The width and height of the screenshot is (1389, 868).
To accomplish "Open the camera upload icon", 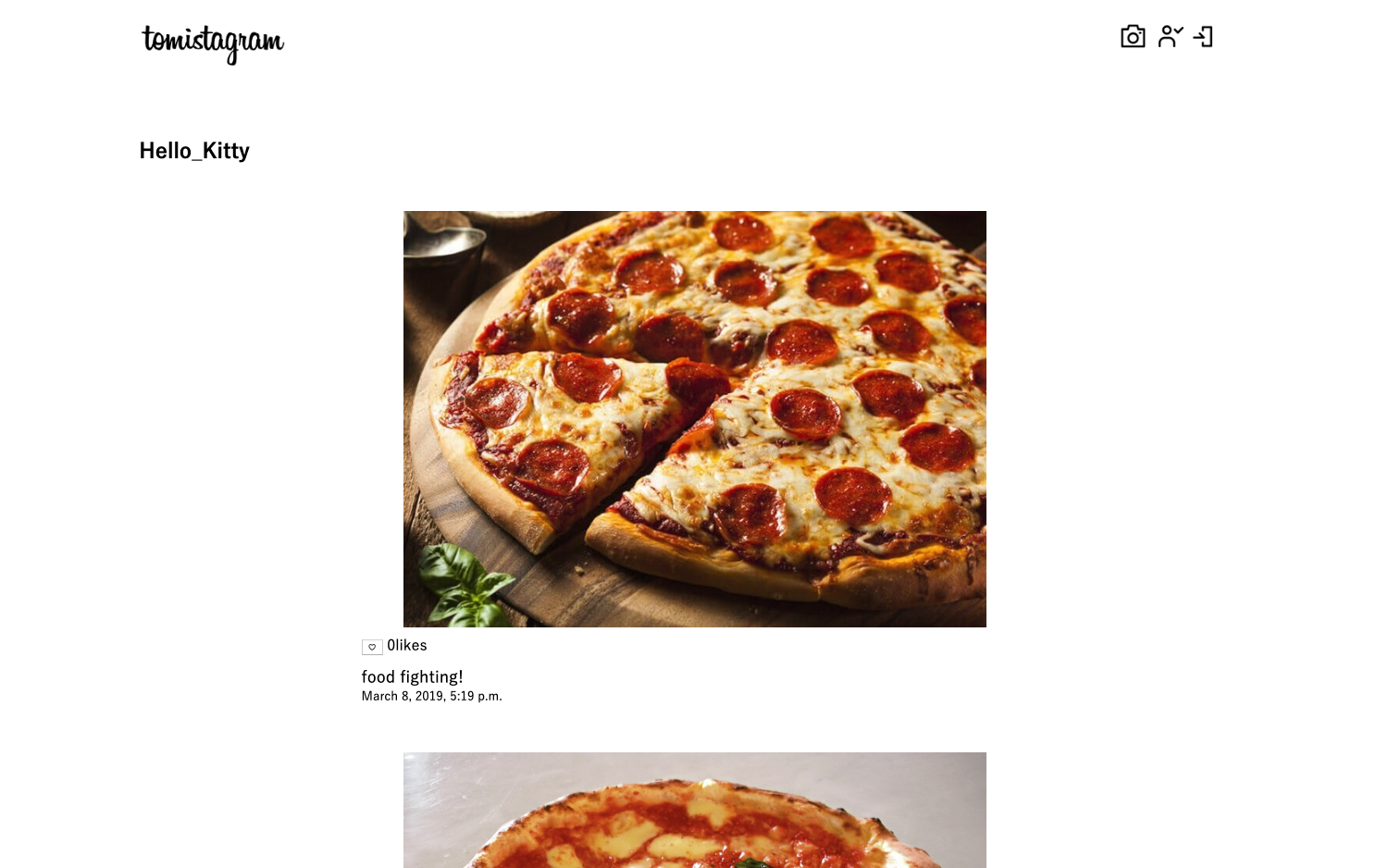I will coord(1133,37).
